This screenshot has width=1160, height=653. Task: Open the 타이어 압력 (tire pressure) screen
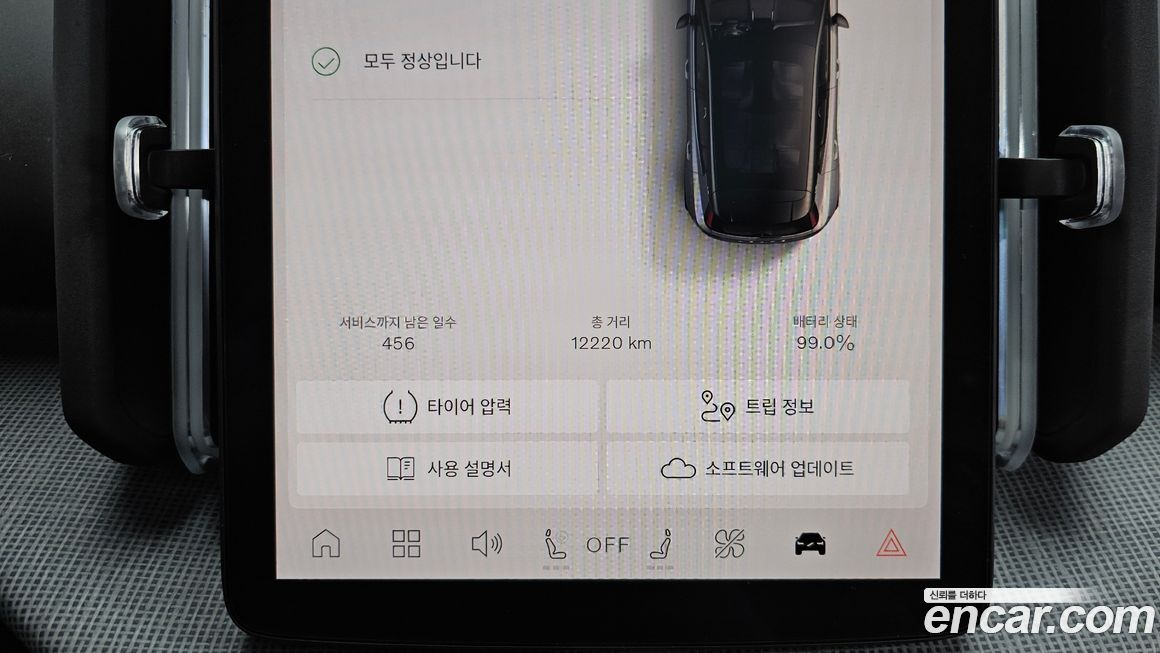point(447,407)
